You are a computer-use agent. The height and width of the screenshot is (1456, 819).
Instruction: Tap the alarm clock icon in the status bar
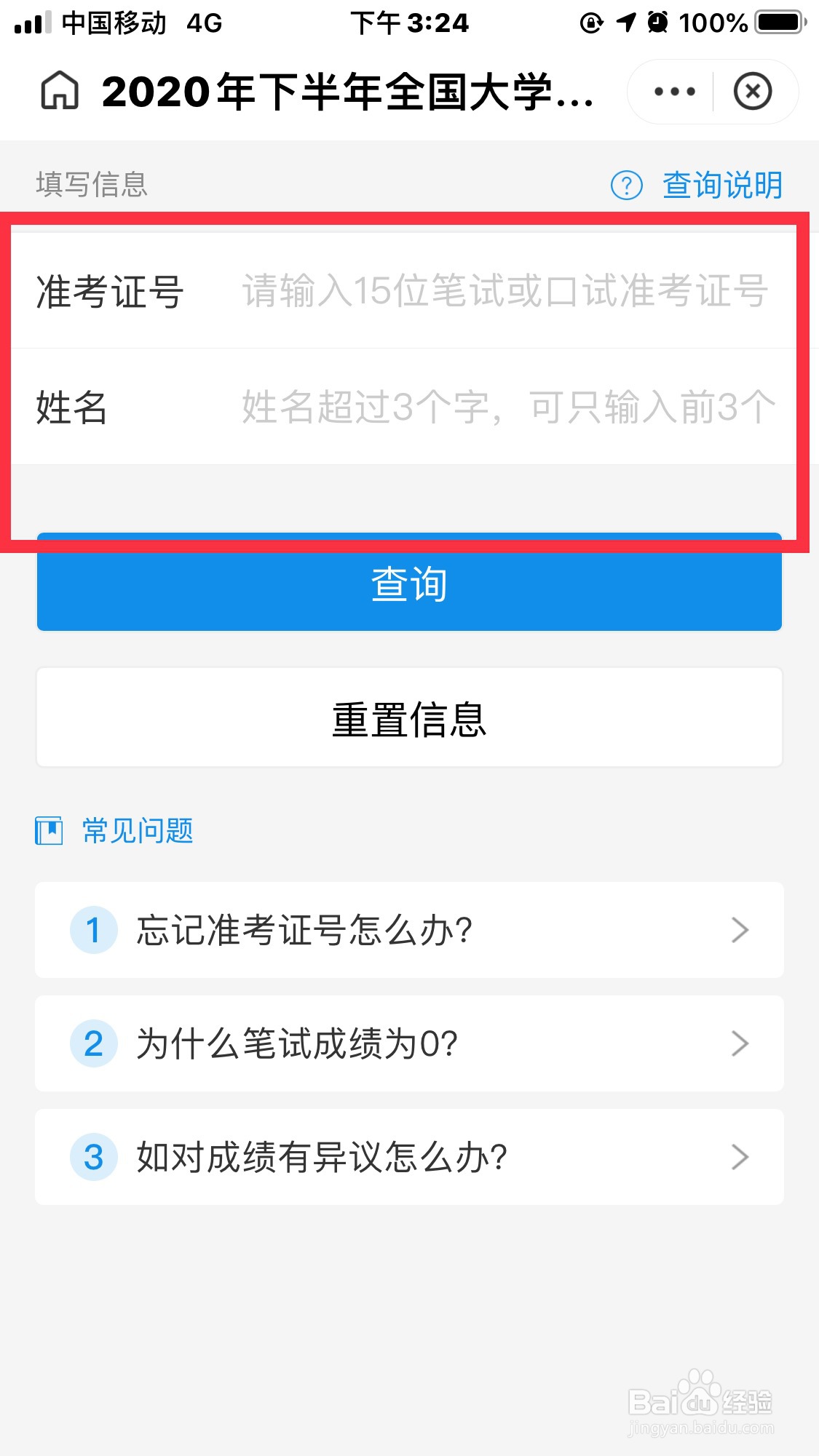(657, 22)
